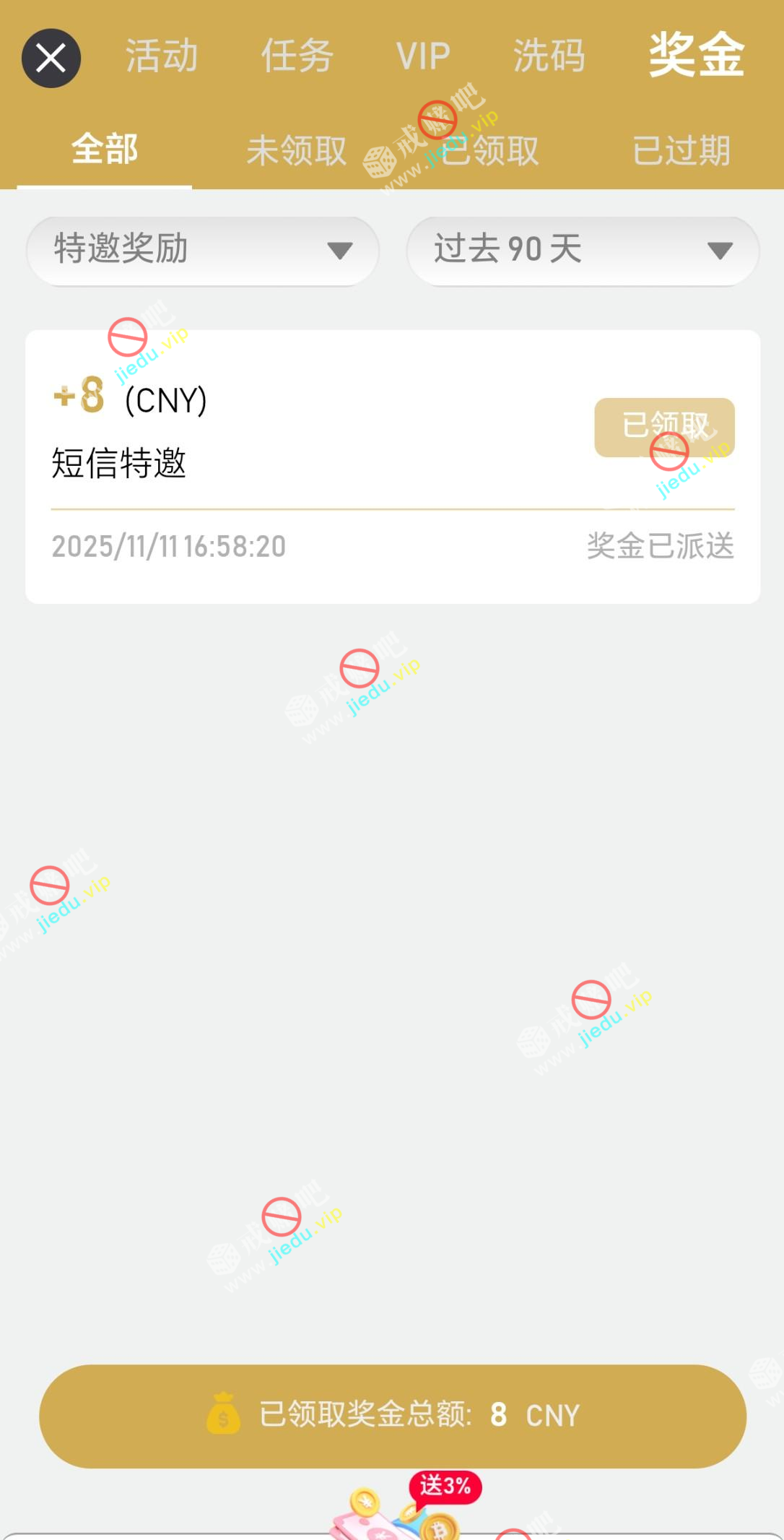The image size is (784, 1540).
Task: Tap the 奖金 tab
Action: [696, 55]
